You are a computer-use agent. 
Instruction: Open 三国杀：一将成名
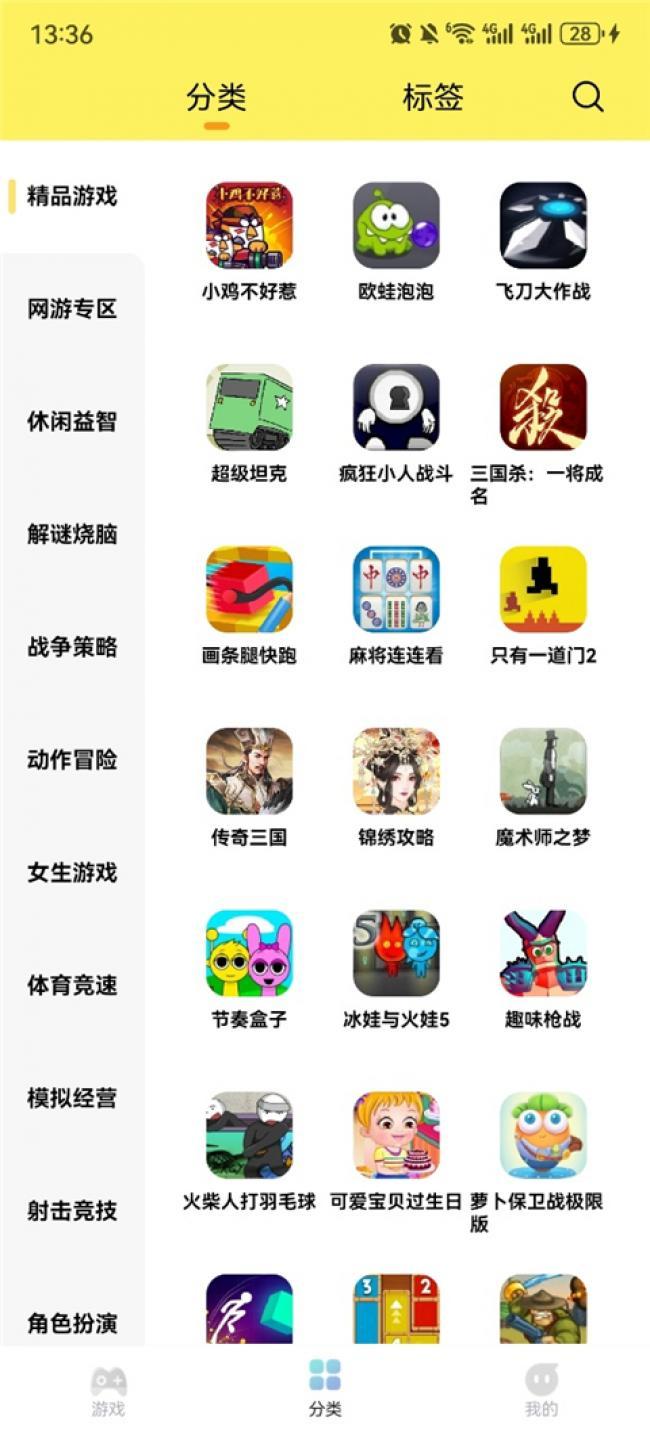(543, 408)
